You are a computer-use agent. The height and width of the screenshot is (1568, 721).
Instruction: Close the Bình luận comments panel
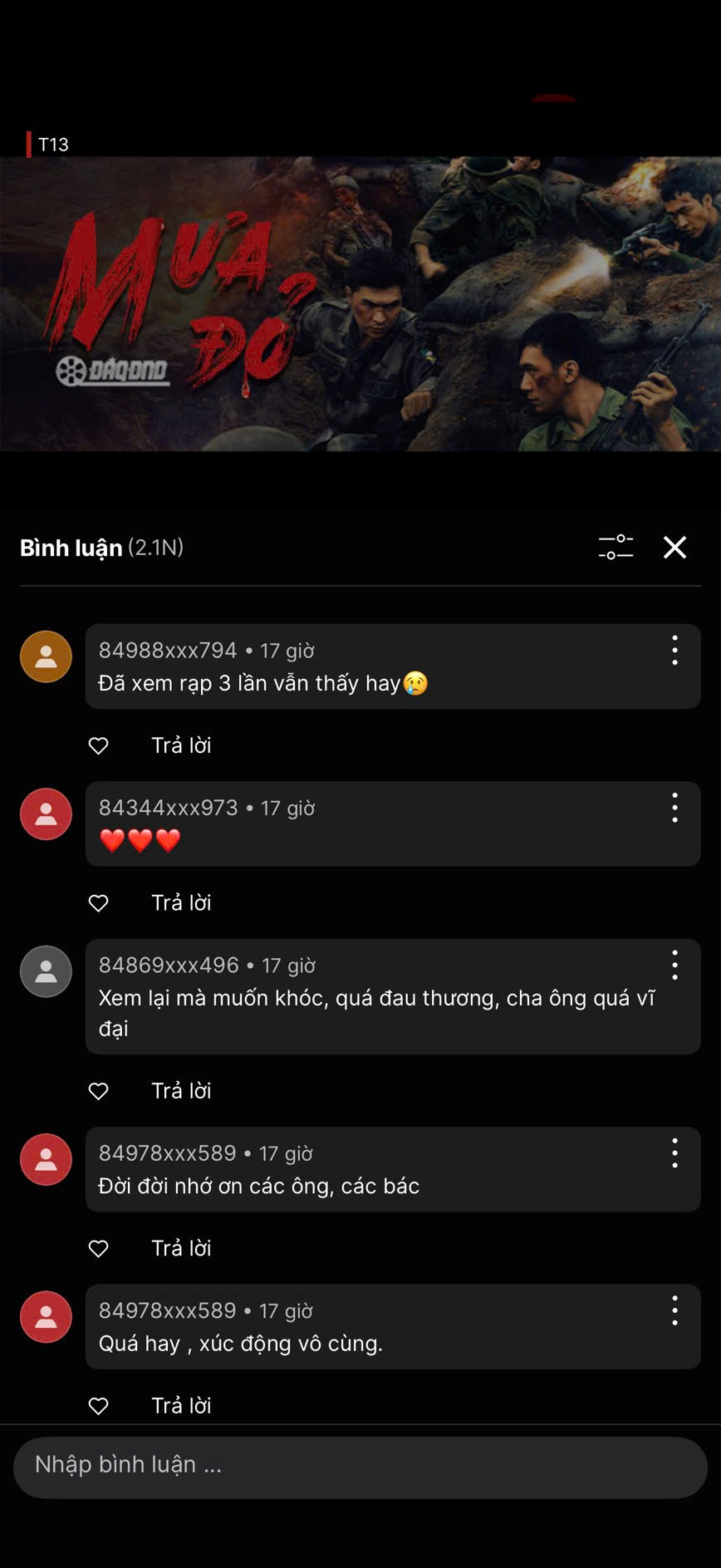click(x=674, y=547)
